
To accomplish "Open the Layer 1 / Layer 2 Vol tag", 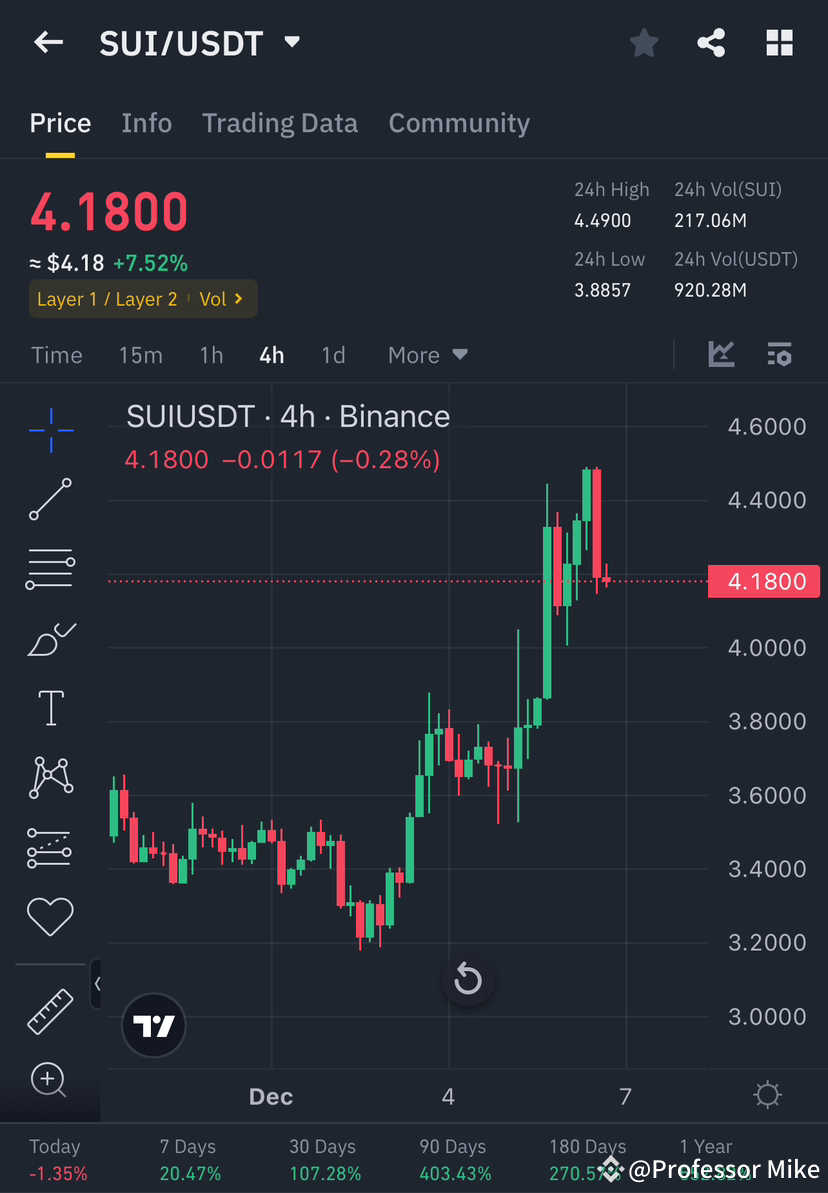I will 142,298.
